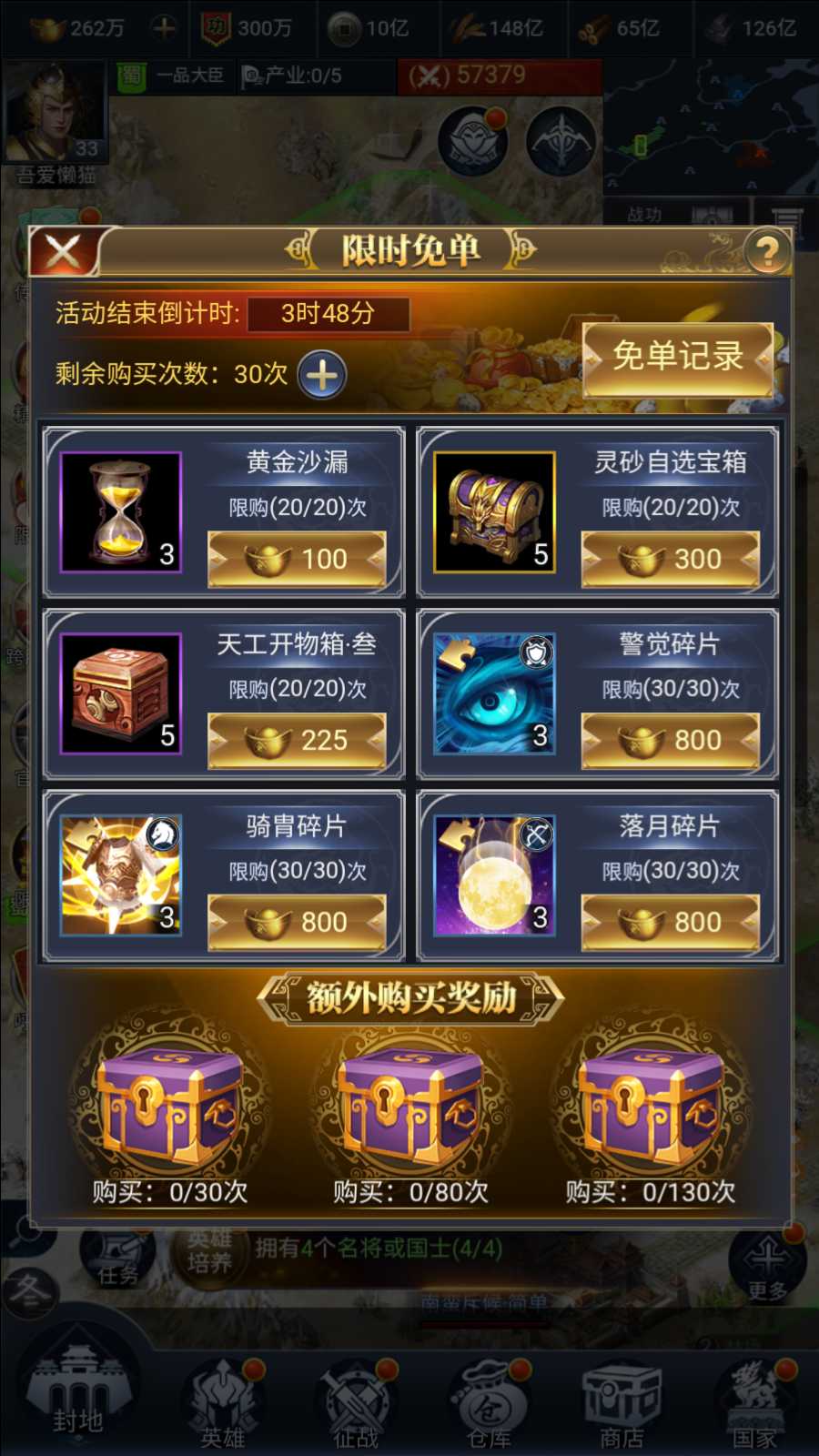Image resolution: width=819 pixels, height=1456 pixels.
Task: Close the 限时免单 dialog
Action: [x=62, y=251]
